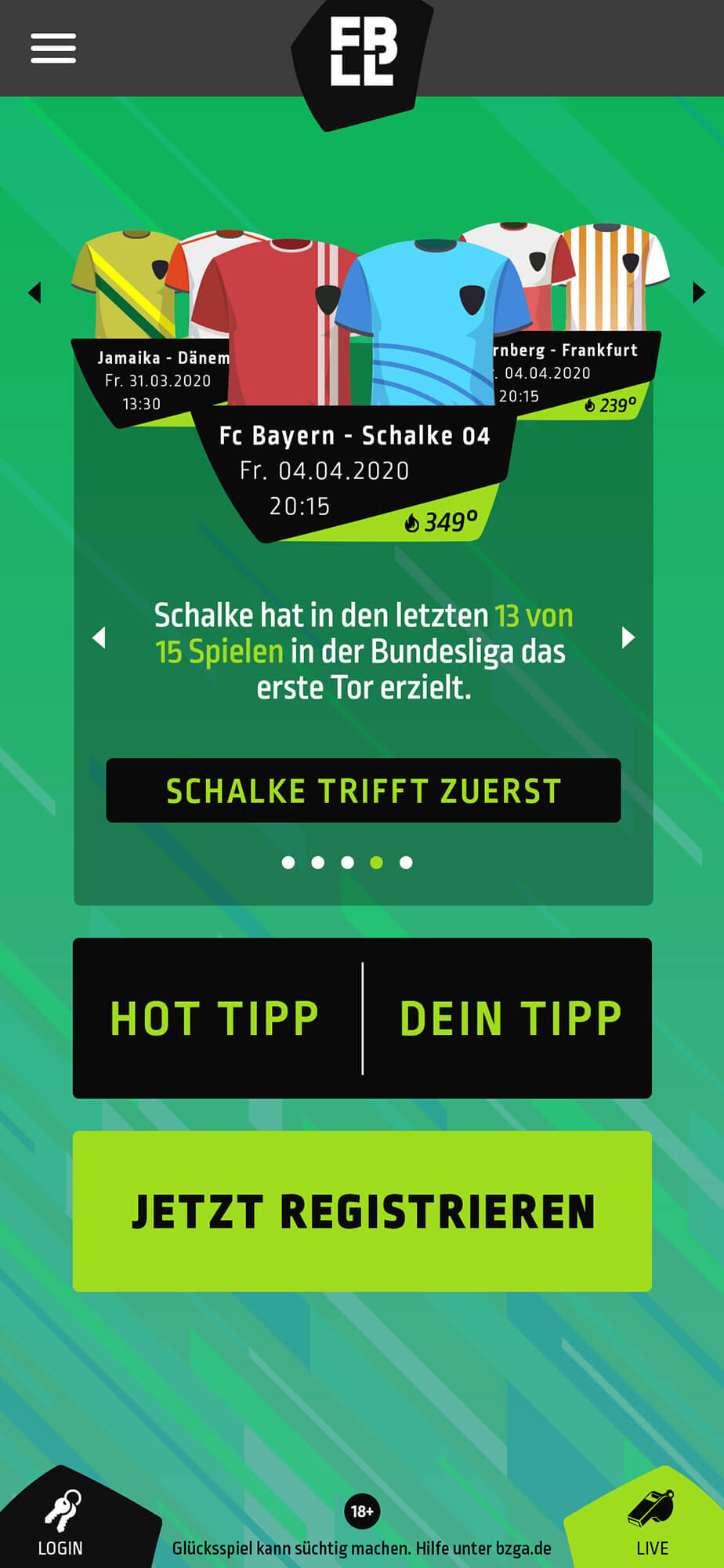Jump to the first fact page dot
Screen dimensions: 724x1568
click(x=288, y=862)
